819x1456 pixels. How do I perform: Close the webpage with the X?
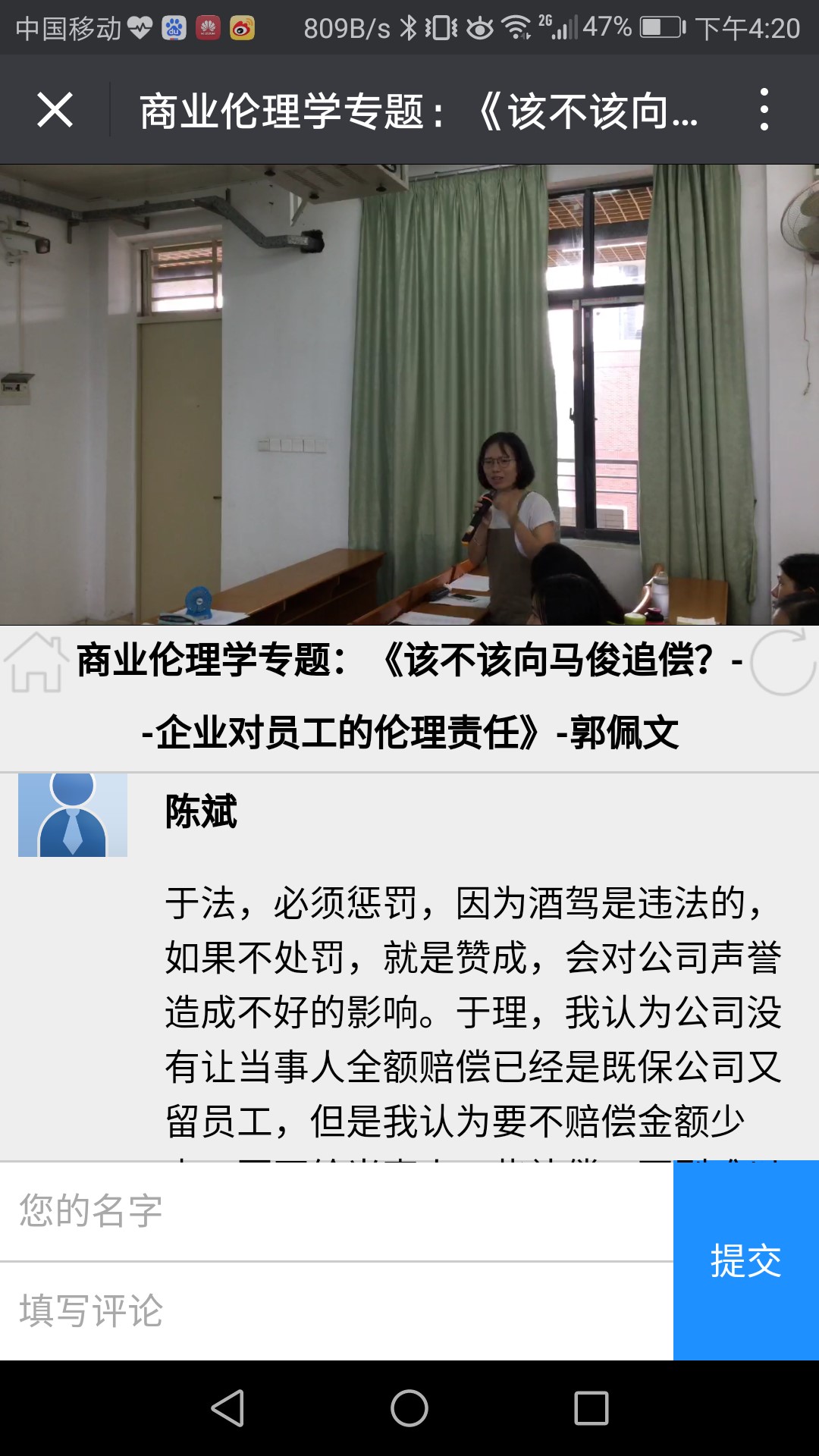pos(55,110)
